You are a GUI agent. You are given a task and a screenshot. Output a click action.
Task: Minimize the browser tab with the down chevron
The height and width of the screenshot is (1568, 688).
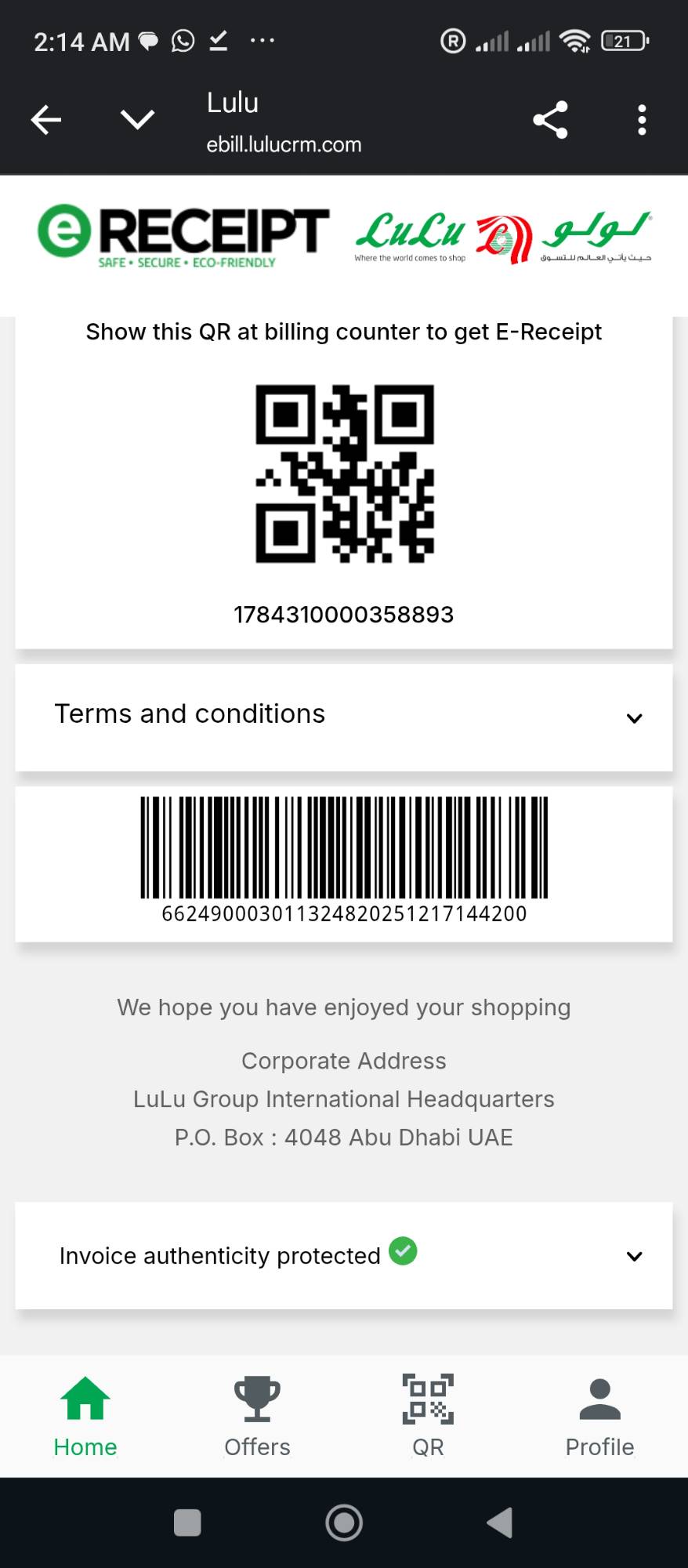[x=137, y=120]
